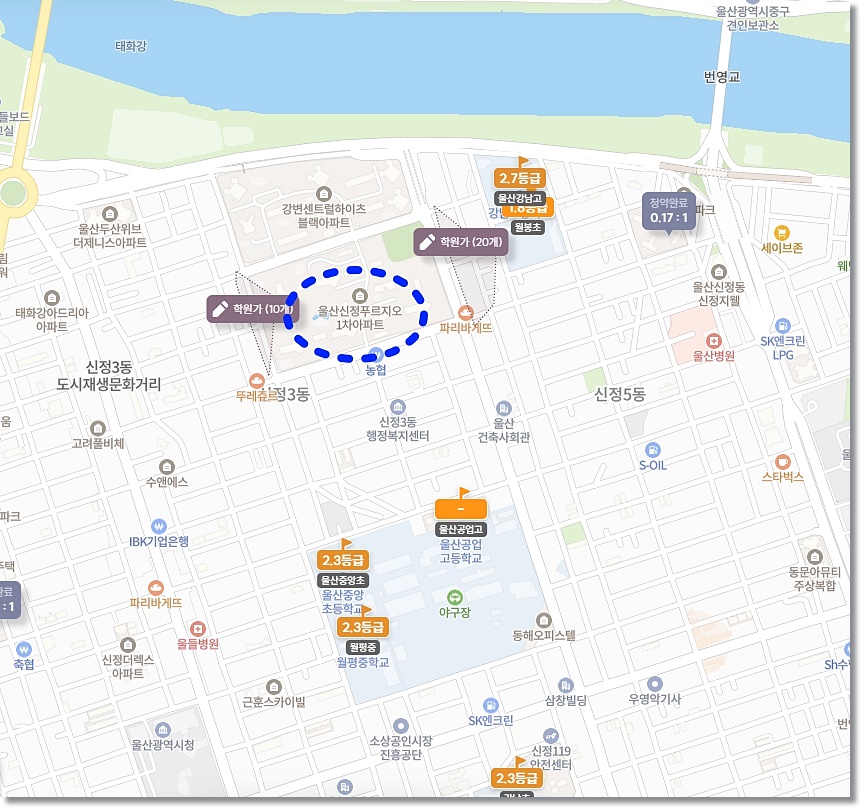This screenshot has width=862, height=809.
Task: Tap the 울산공업고 school marker
Action: tap(461, 511)
